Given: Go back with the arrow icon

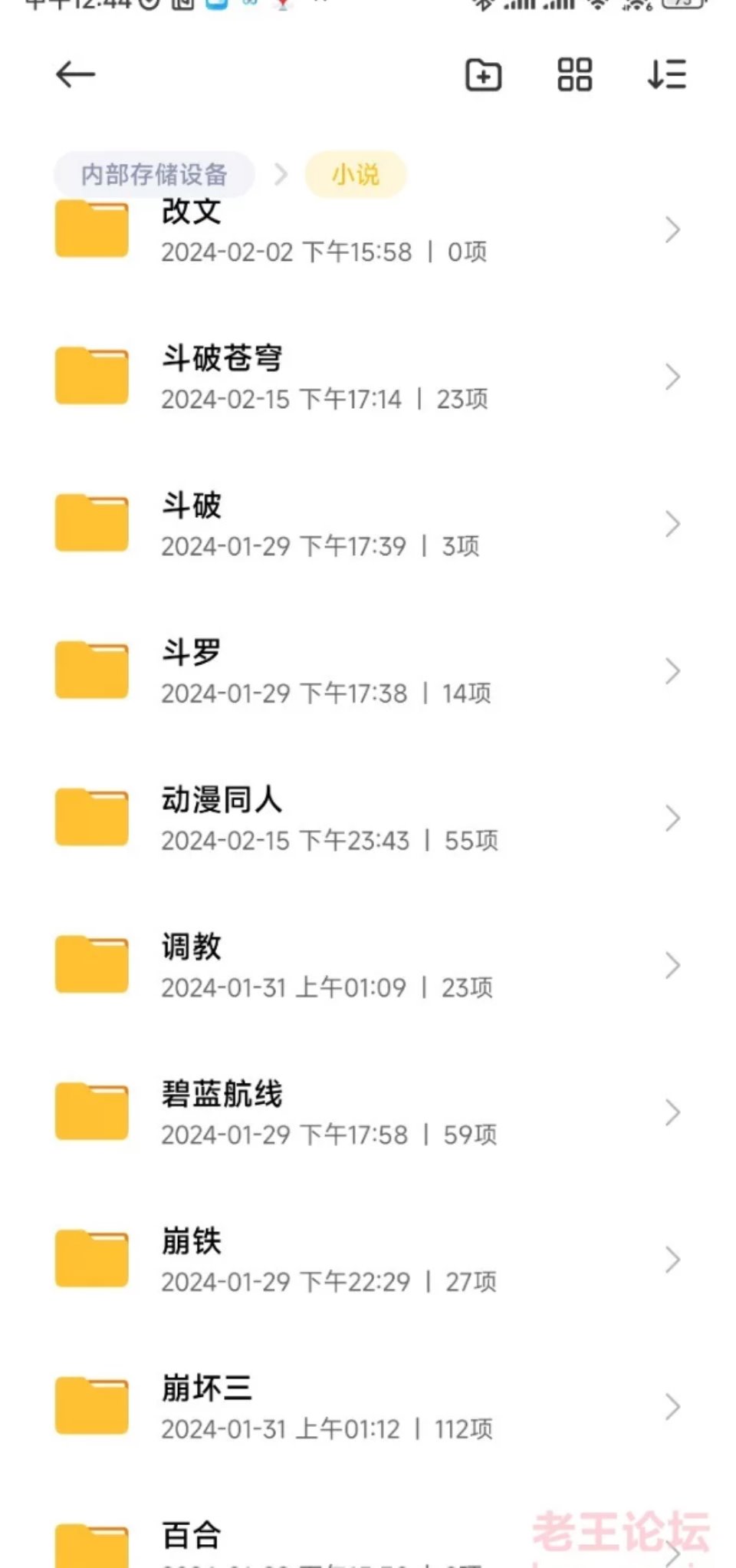Looking at the screenshot, I should coord(75,74).
